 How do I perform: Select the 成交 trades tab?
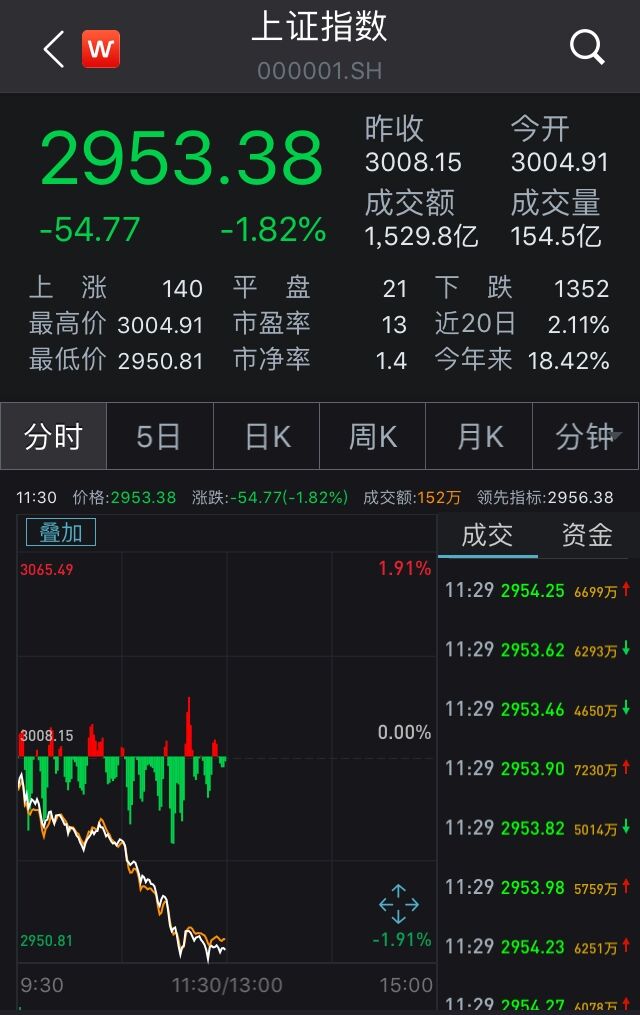[487, 535]
